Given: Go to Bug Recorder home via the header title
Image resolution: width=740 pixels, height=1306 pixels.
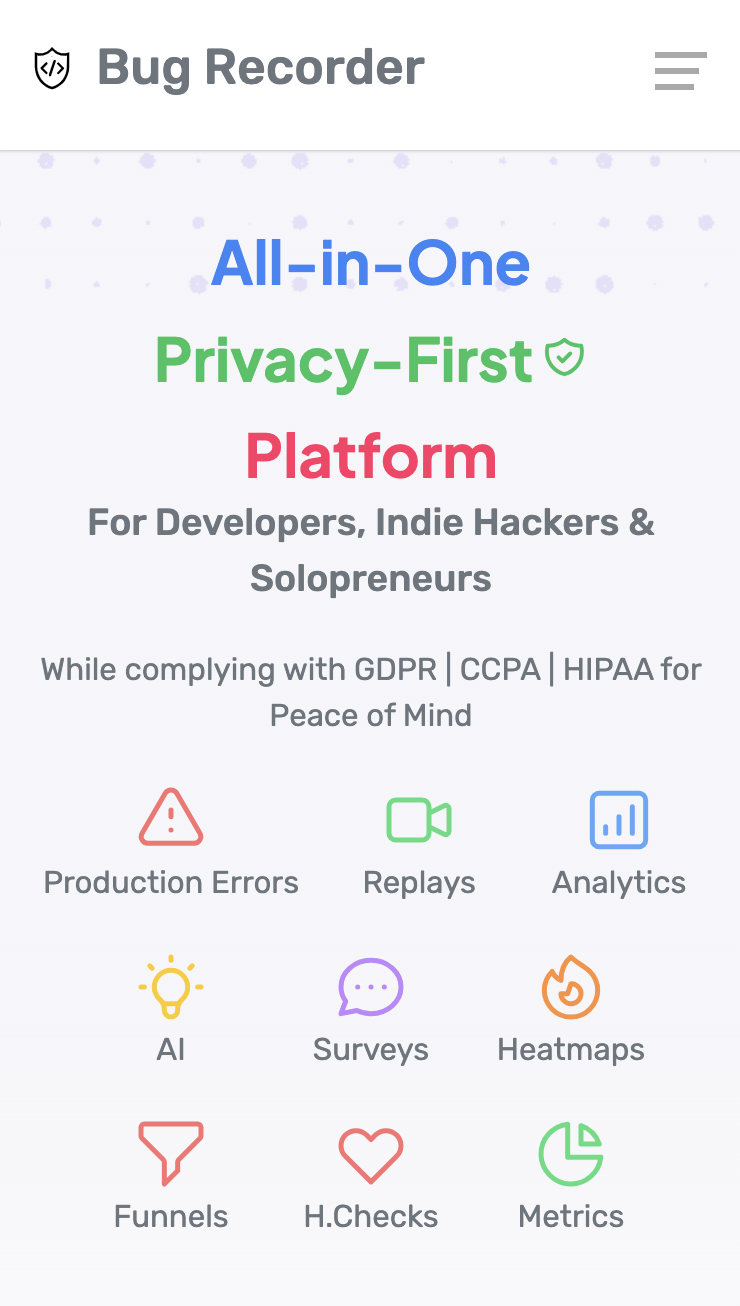Looking at the screenshot, I should (260, 68).
